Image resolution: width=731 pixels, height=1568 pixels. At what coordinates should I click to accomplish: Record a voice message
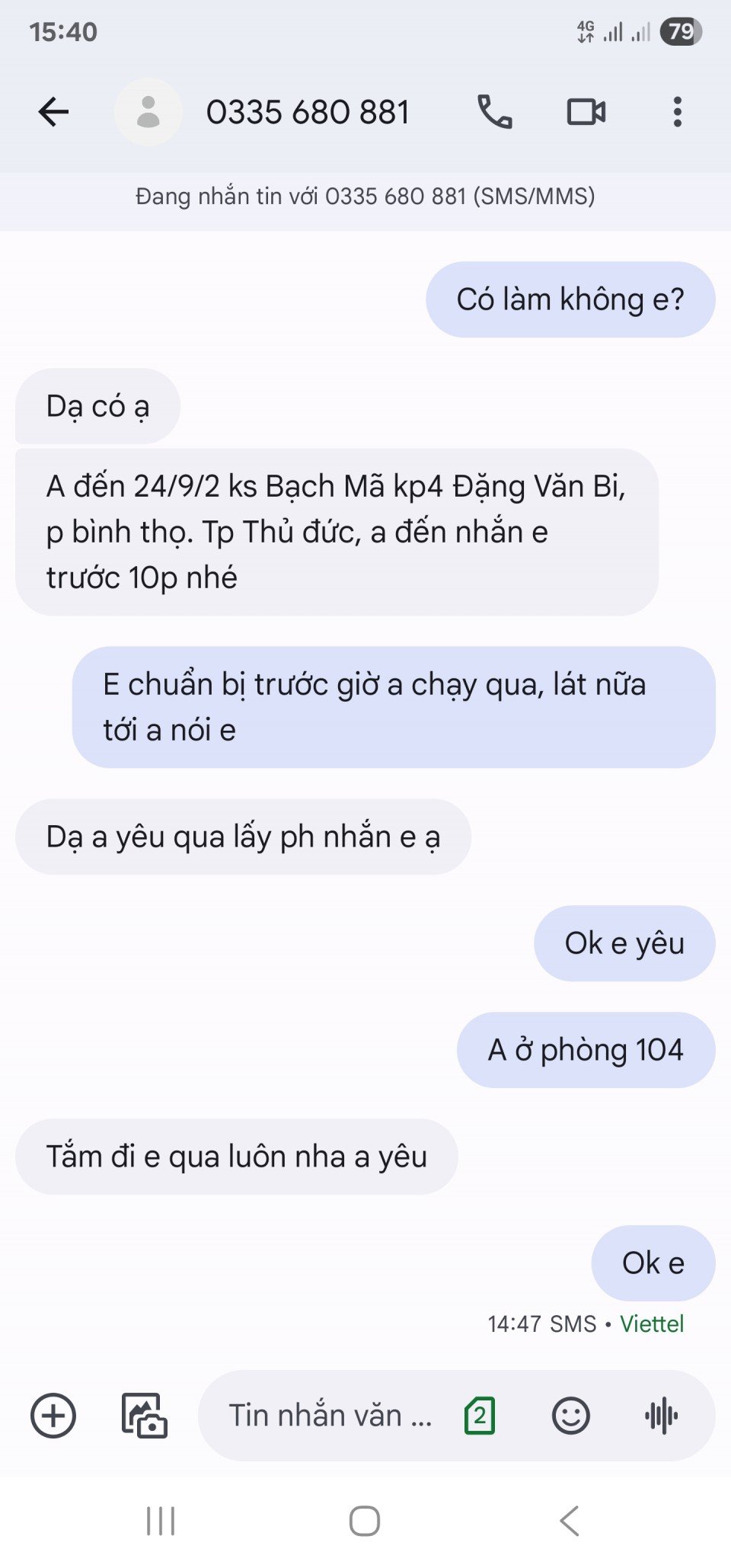pos(661,1416)
